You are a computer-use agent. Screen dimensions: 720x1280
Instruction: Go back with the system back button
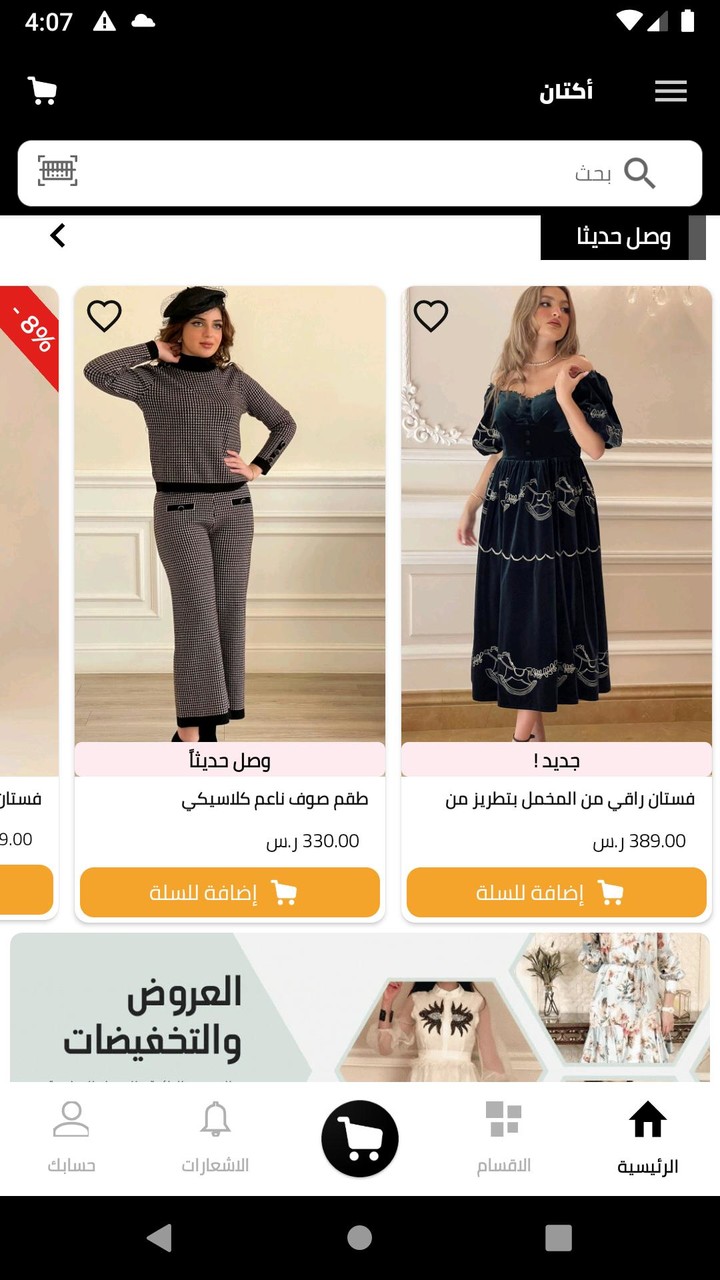[x=159, y=1238]
